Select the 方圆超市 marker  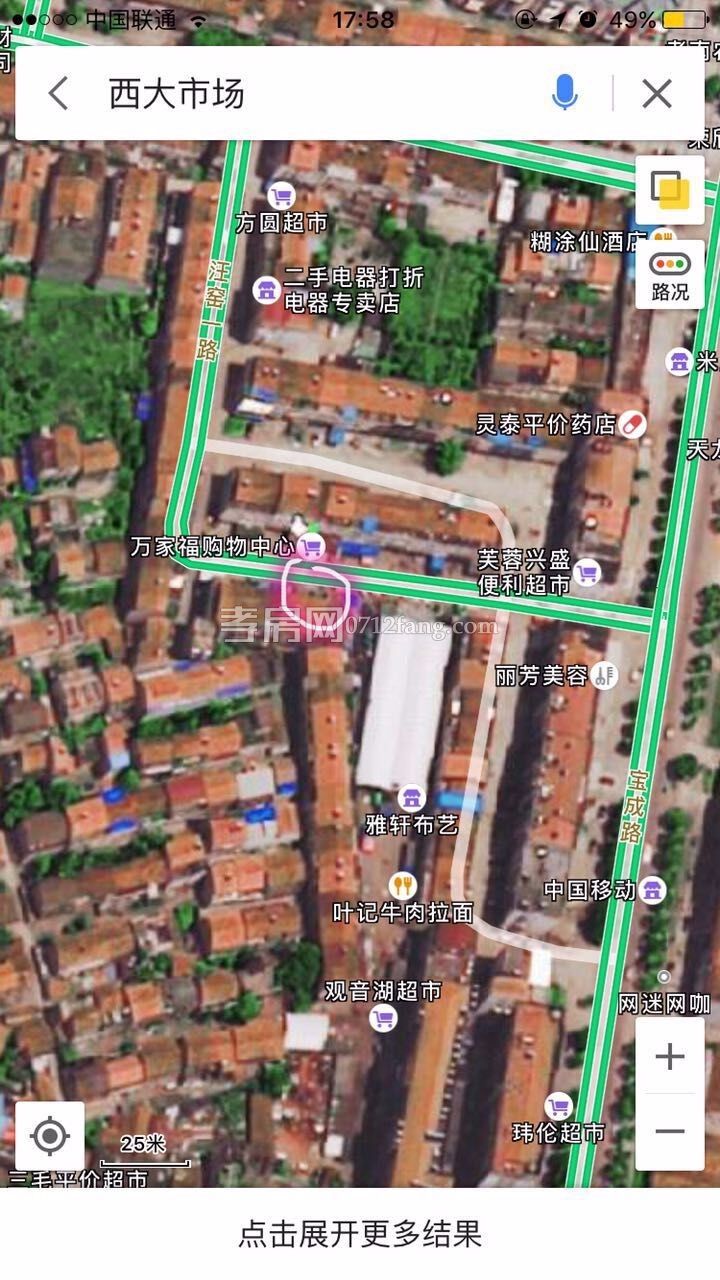coord(281,195)
